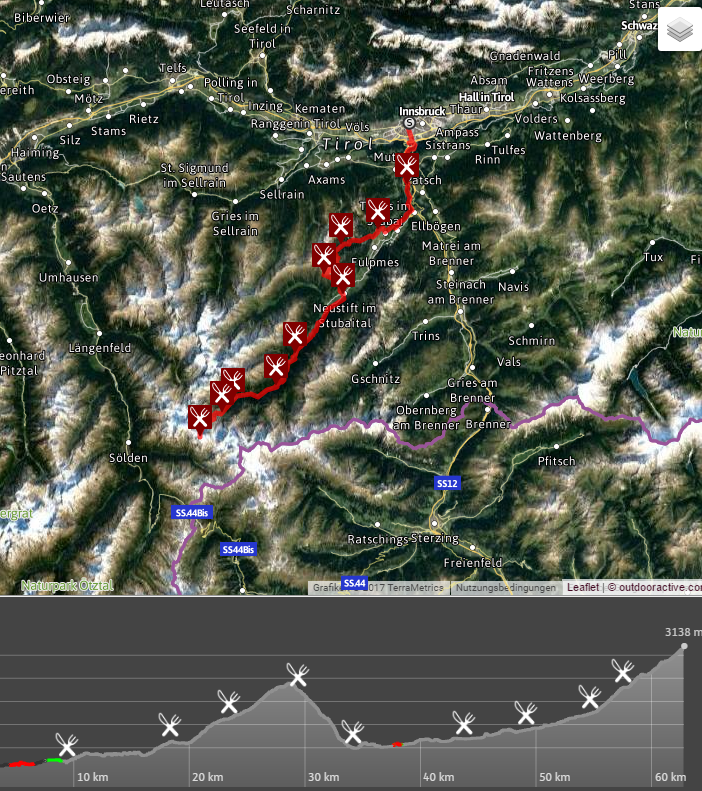Open the Leaflet attribution link
The width and height of the screenshot is (702, 791).
[x=583, y=588]
